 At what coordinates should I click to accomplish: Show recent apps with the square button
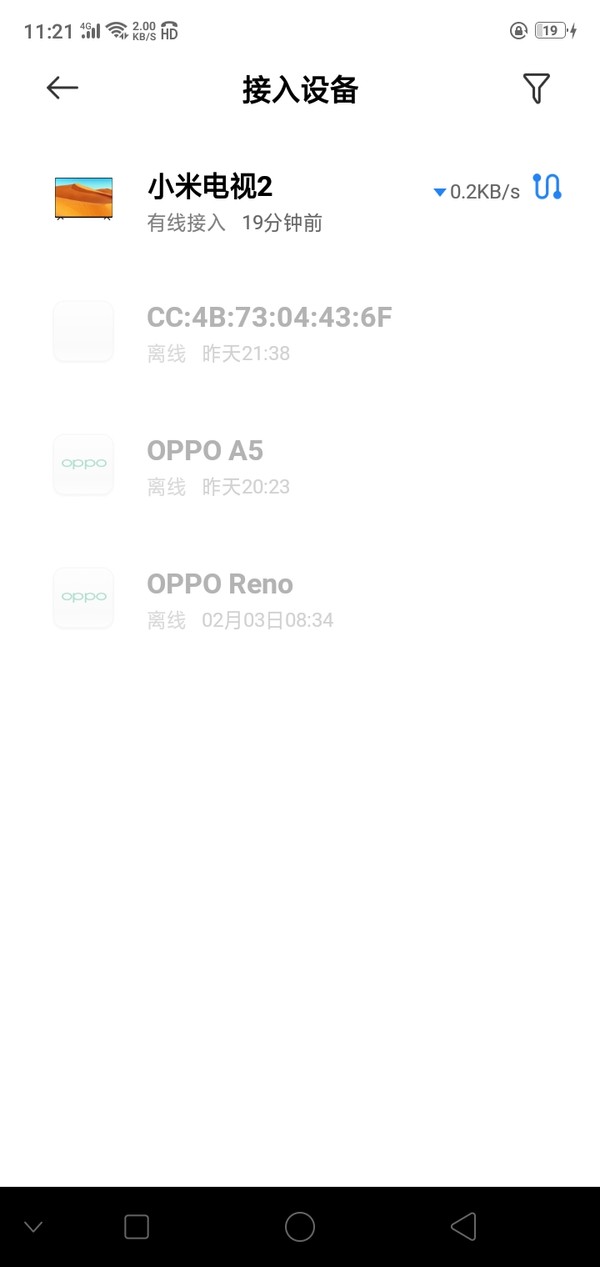click(x=136, y=1227)
